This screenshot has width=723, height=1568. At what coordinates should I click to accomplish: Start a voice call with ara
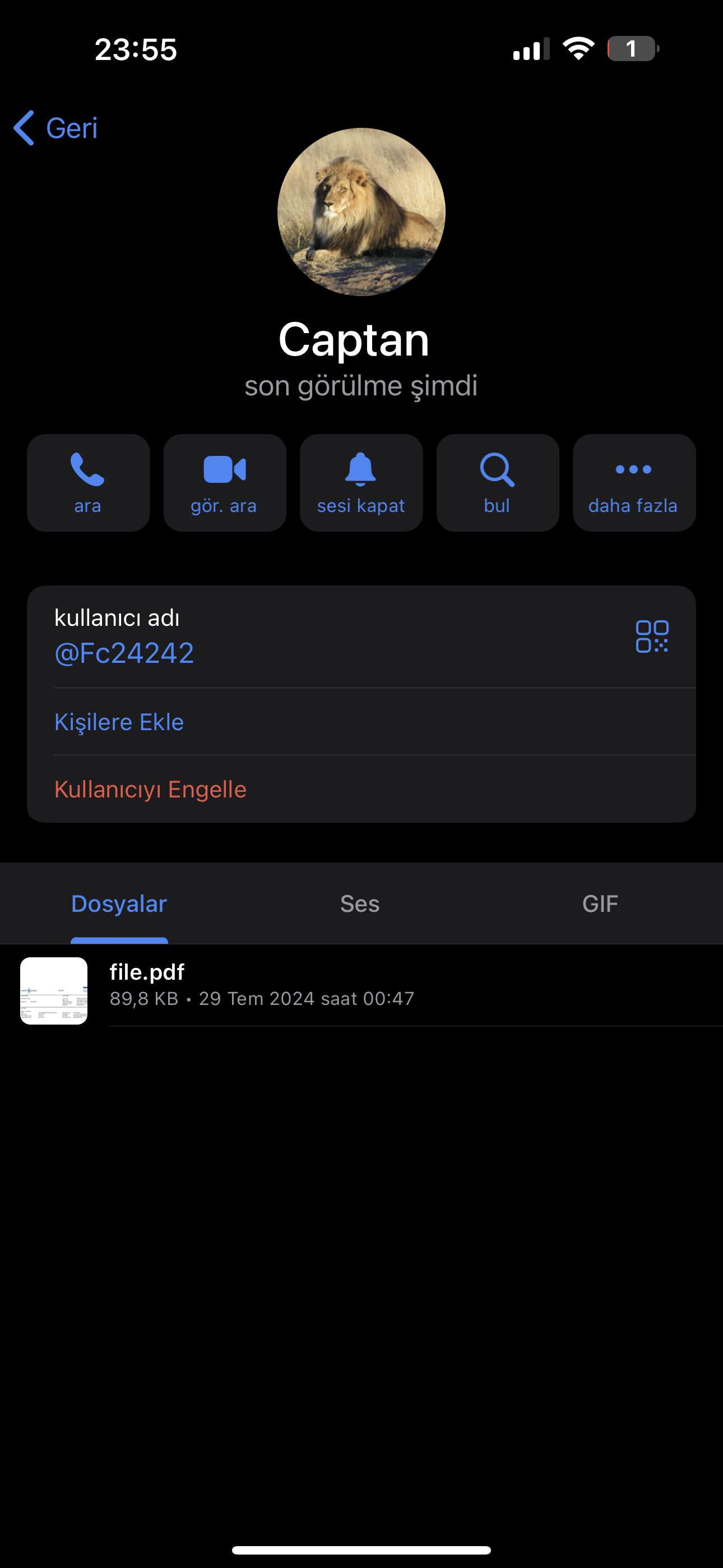click(x=88, y=483)
